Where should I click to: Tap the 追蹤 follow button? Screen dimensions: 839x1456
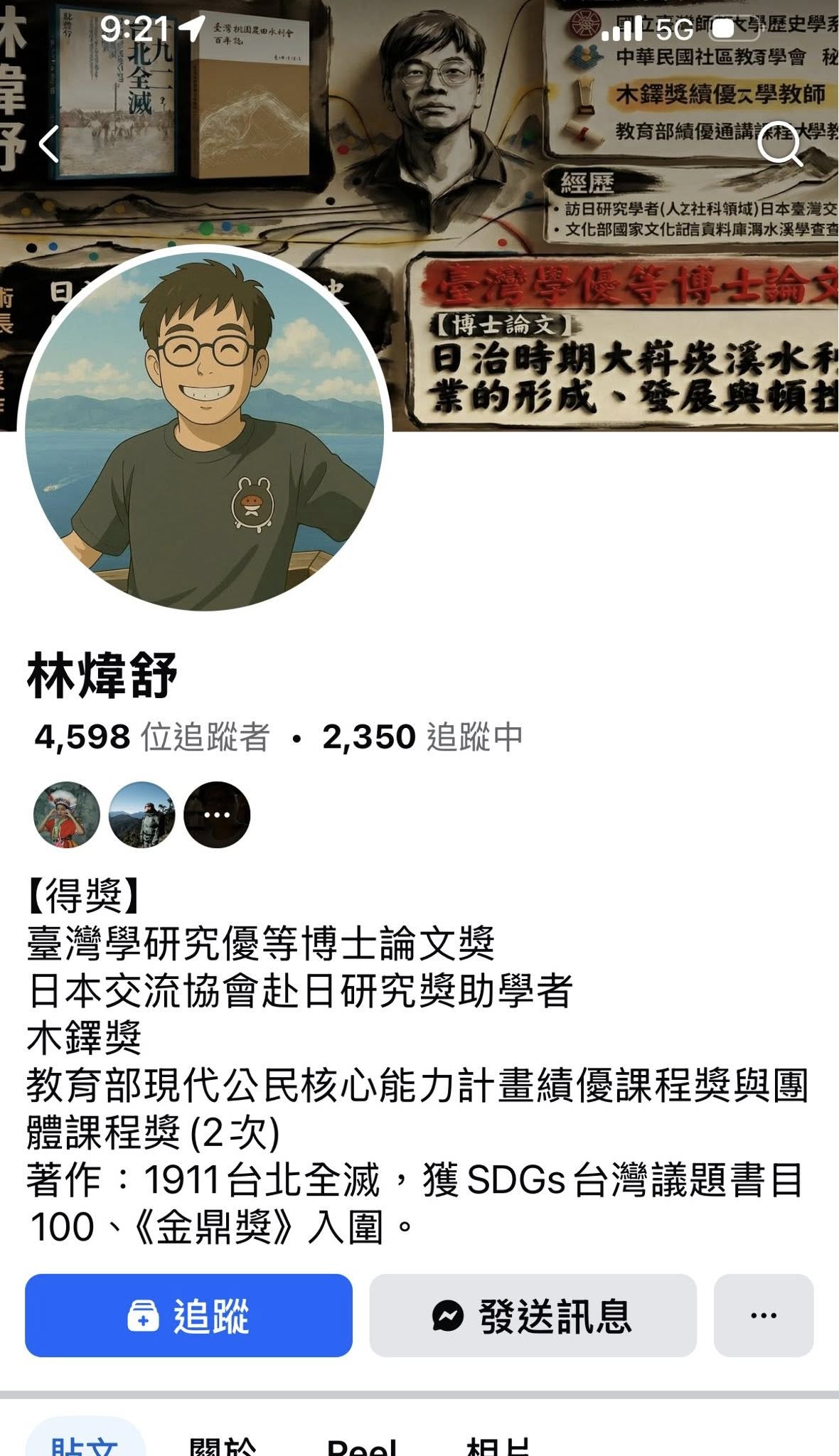click(188, 1315)
